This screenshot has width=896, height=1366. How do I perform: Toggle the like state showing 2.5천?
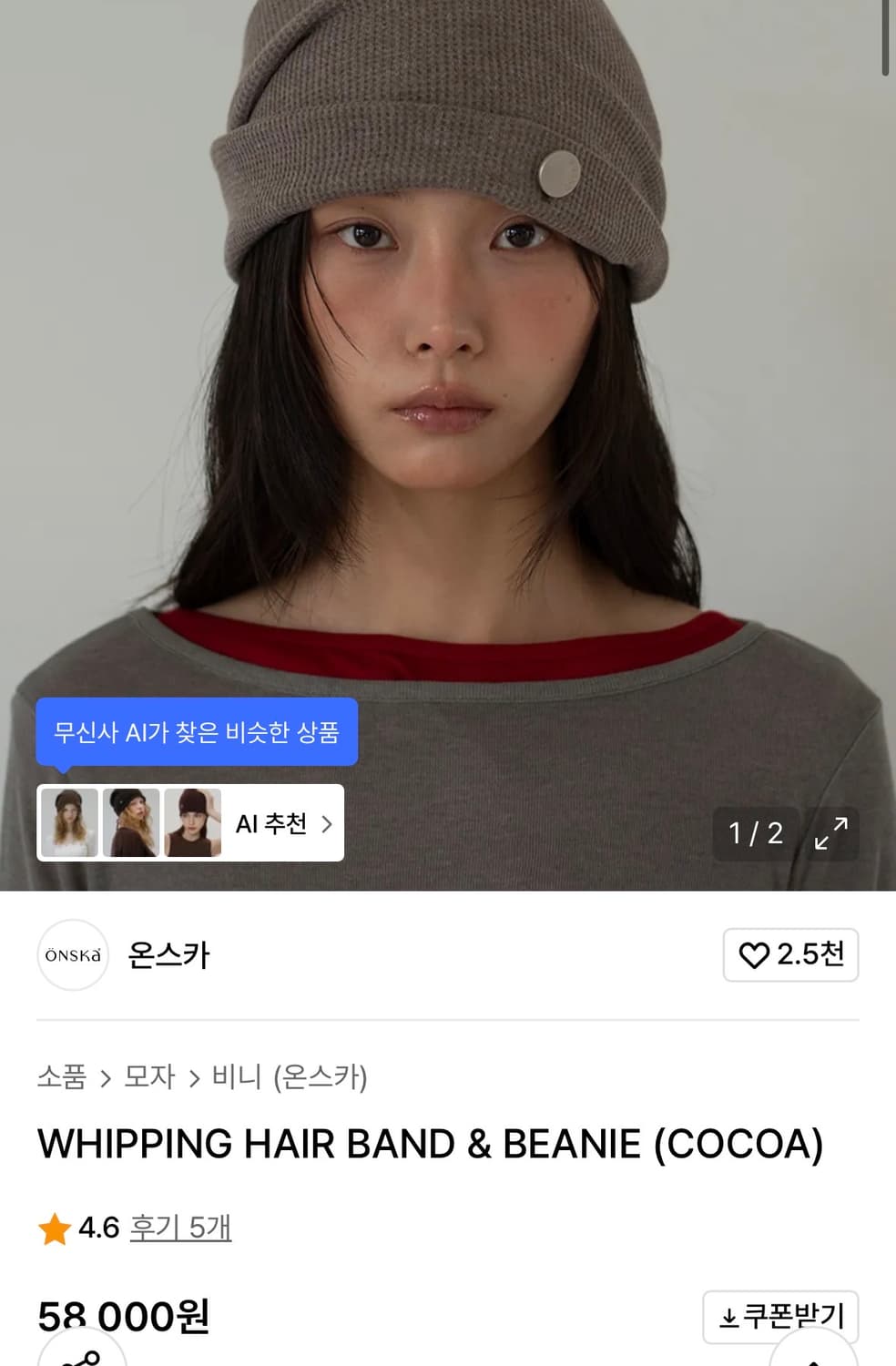[x=790, y=954]
